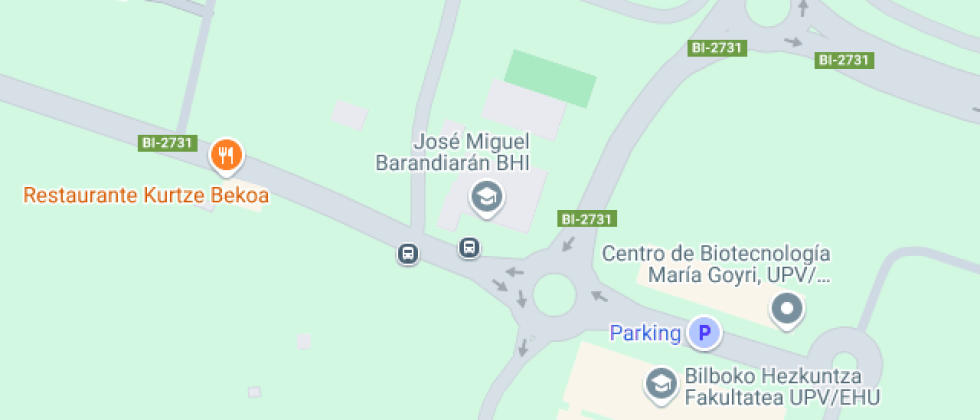Image resolution: width=980 pixels, height=420 pixels.
Task: Select José Miguel Barandiarán BHI school marker
Action: click(487, 198)
